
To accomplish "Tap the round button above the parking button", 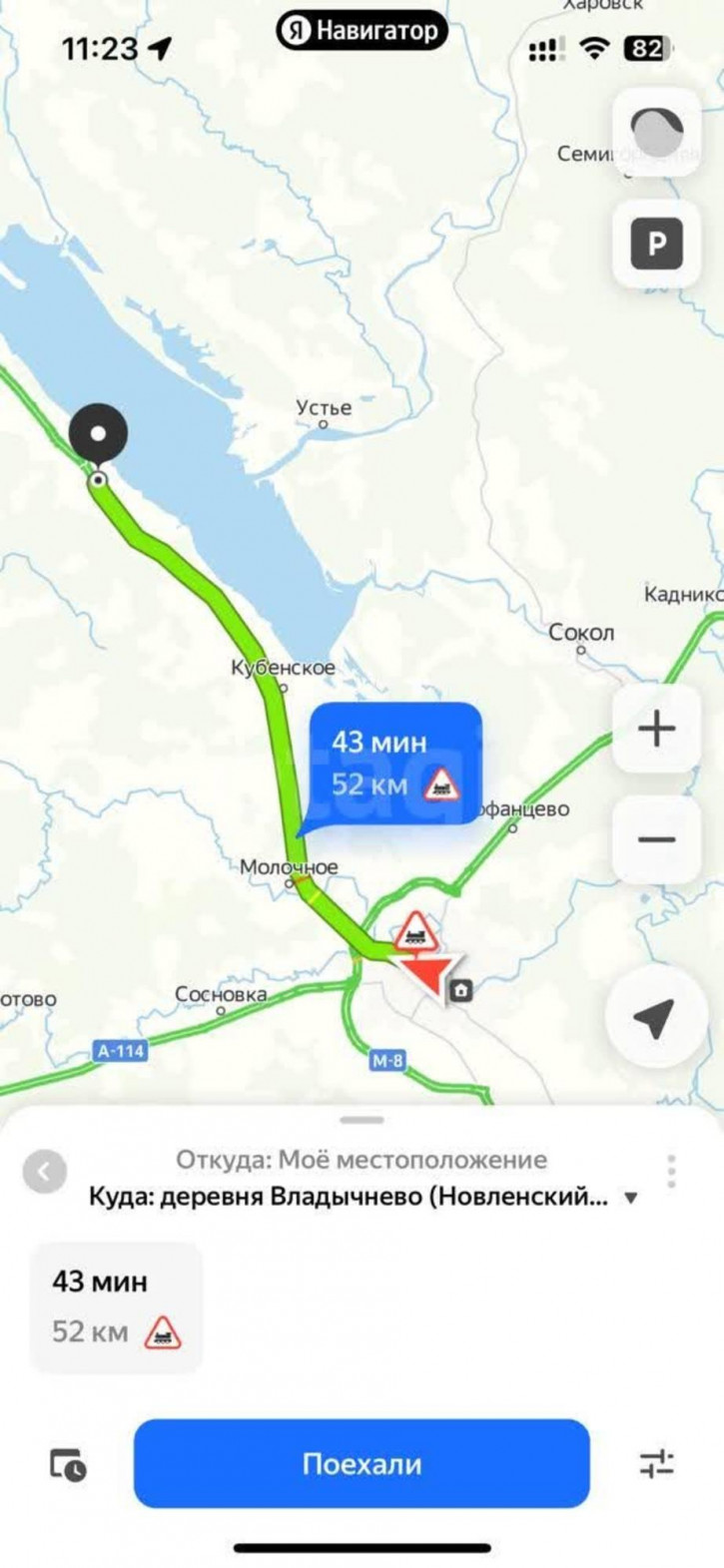I will pos(656,131).
